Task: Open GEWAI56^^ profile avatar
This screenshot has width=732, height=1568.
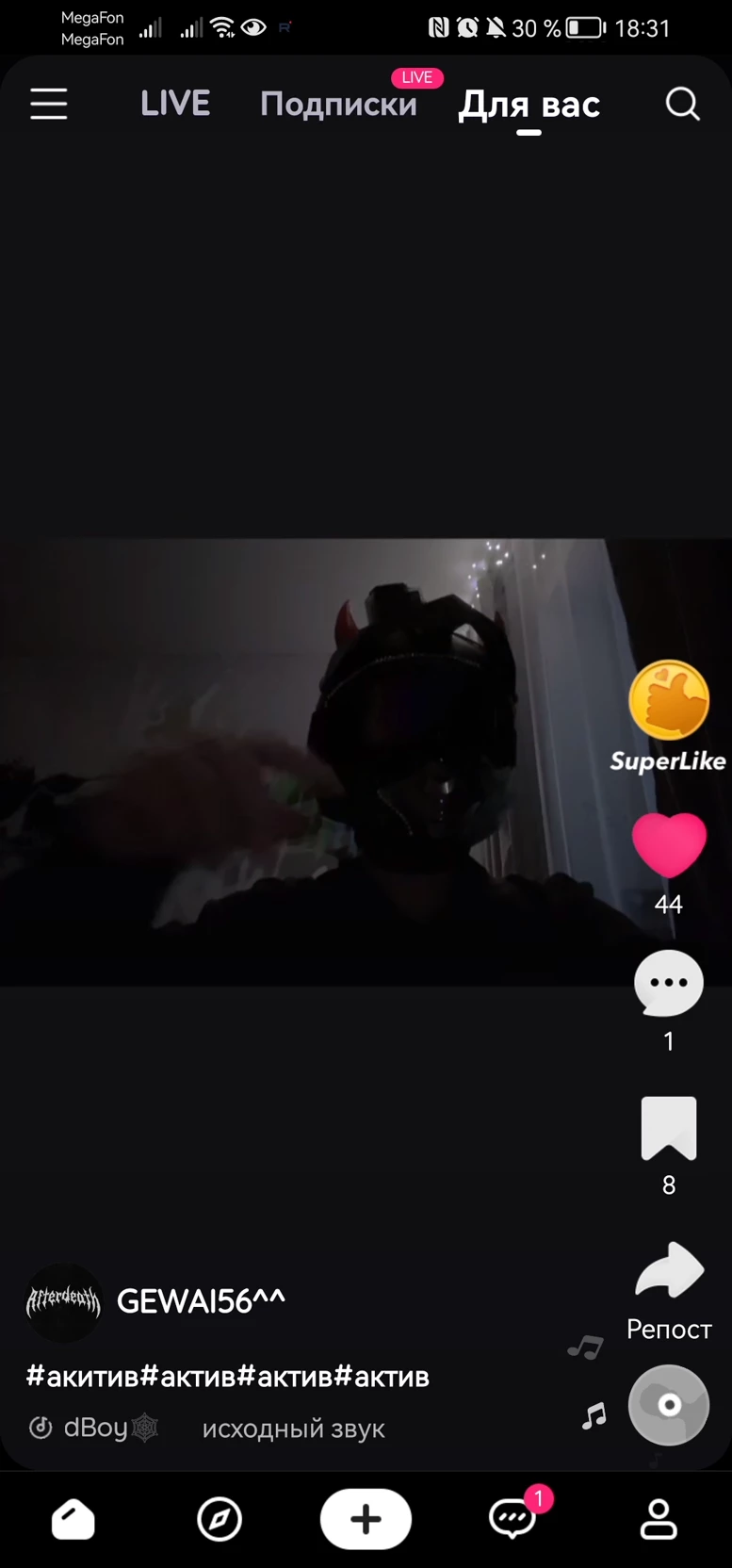Action: (x=63, y=1302)
